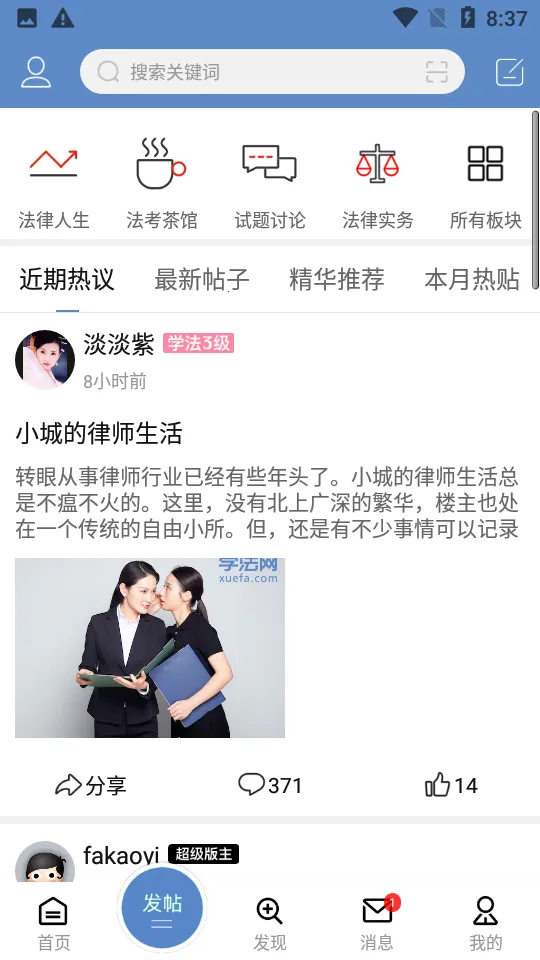Open the 法律人生 section
Image resolution: width=540 pixels, height=960 pixels.
coord(54,184)
